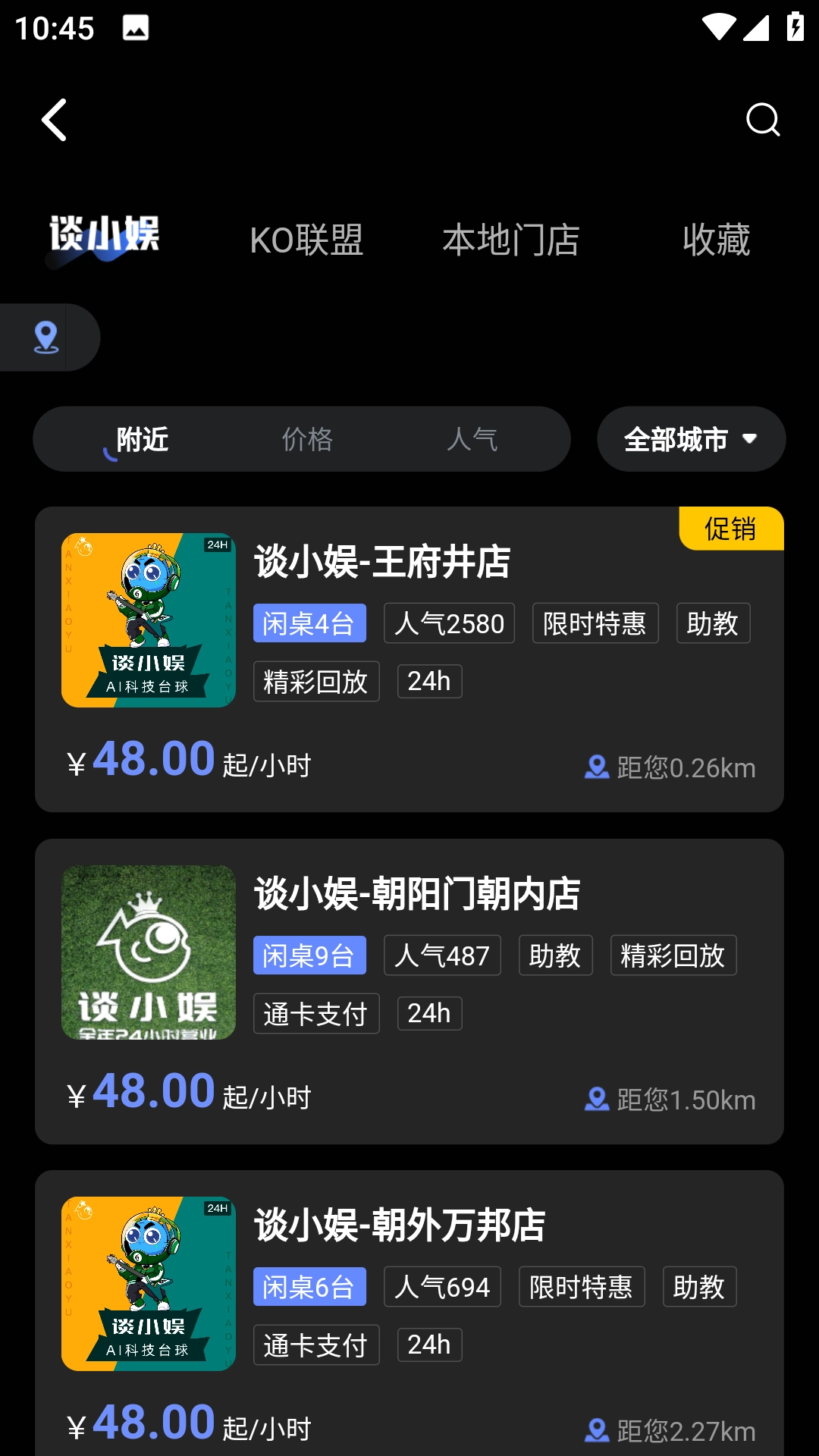Click the 闲桌9台 tag on 朝阳门朝内店
This screenshot has height=1456, width=819.
pyautogui.click(x=309, y=955)
